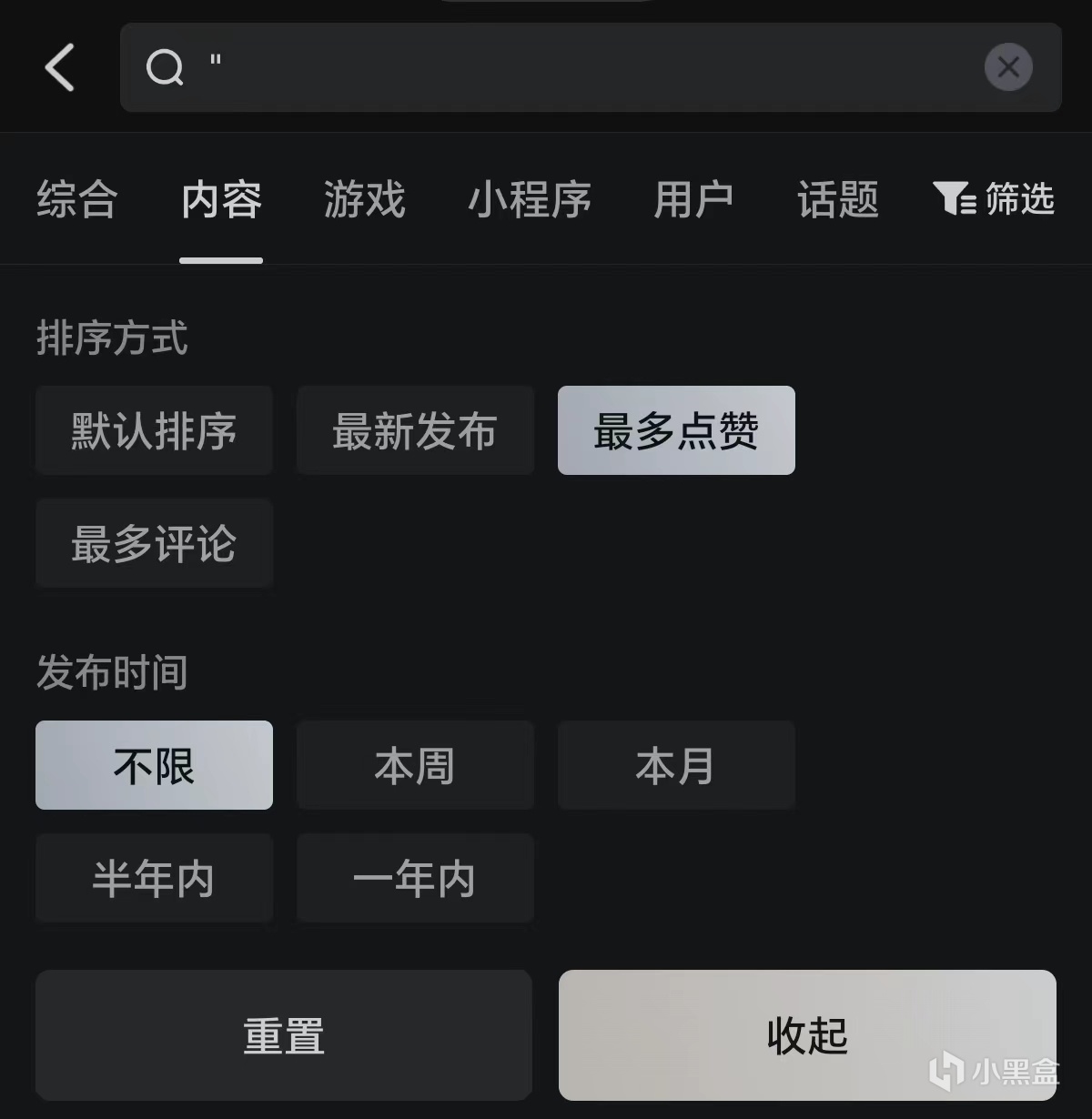Select 默认排序 sort option
1092x1119 pixels.
click(x=154, y=430)
